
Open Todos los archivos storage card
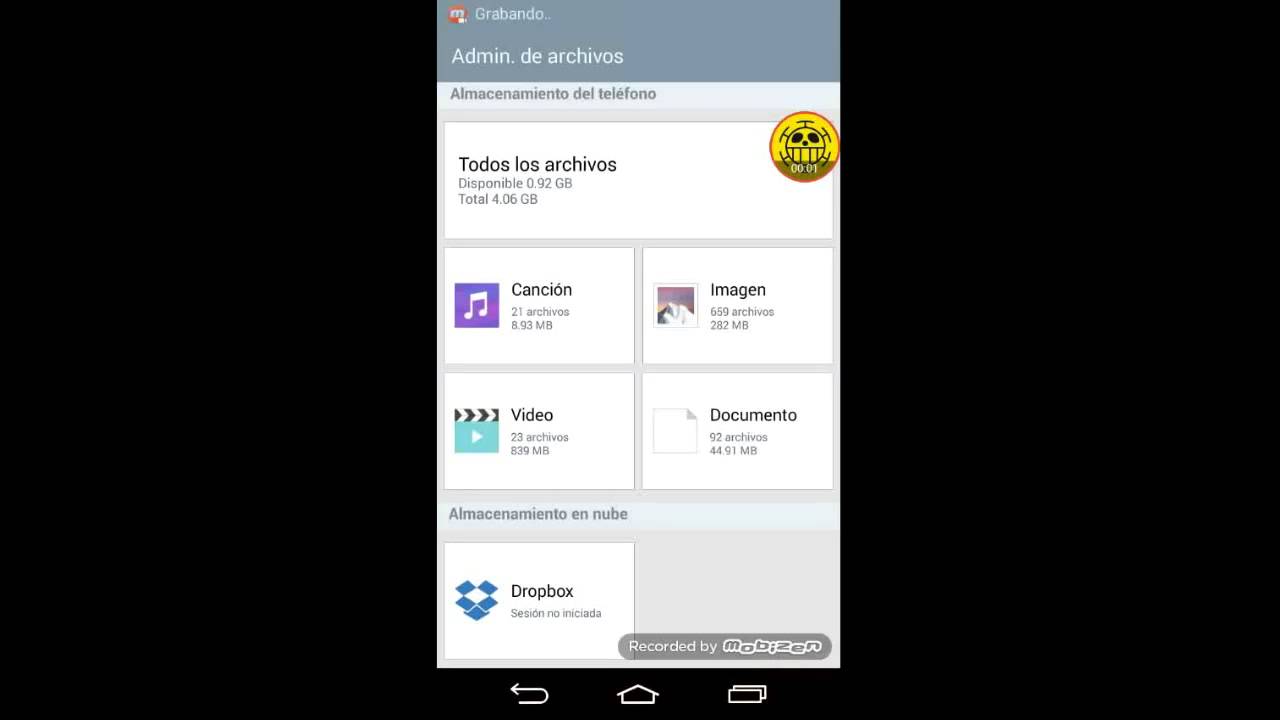pyautogui.click(x=600, y=181)
